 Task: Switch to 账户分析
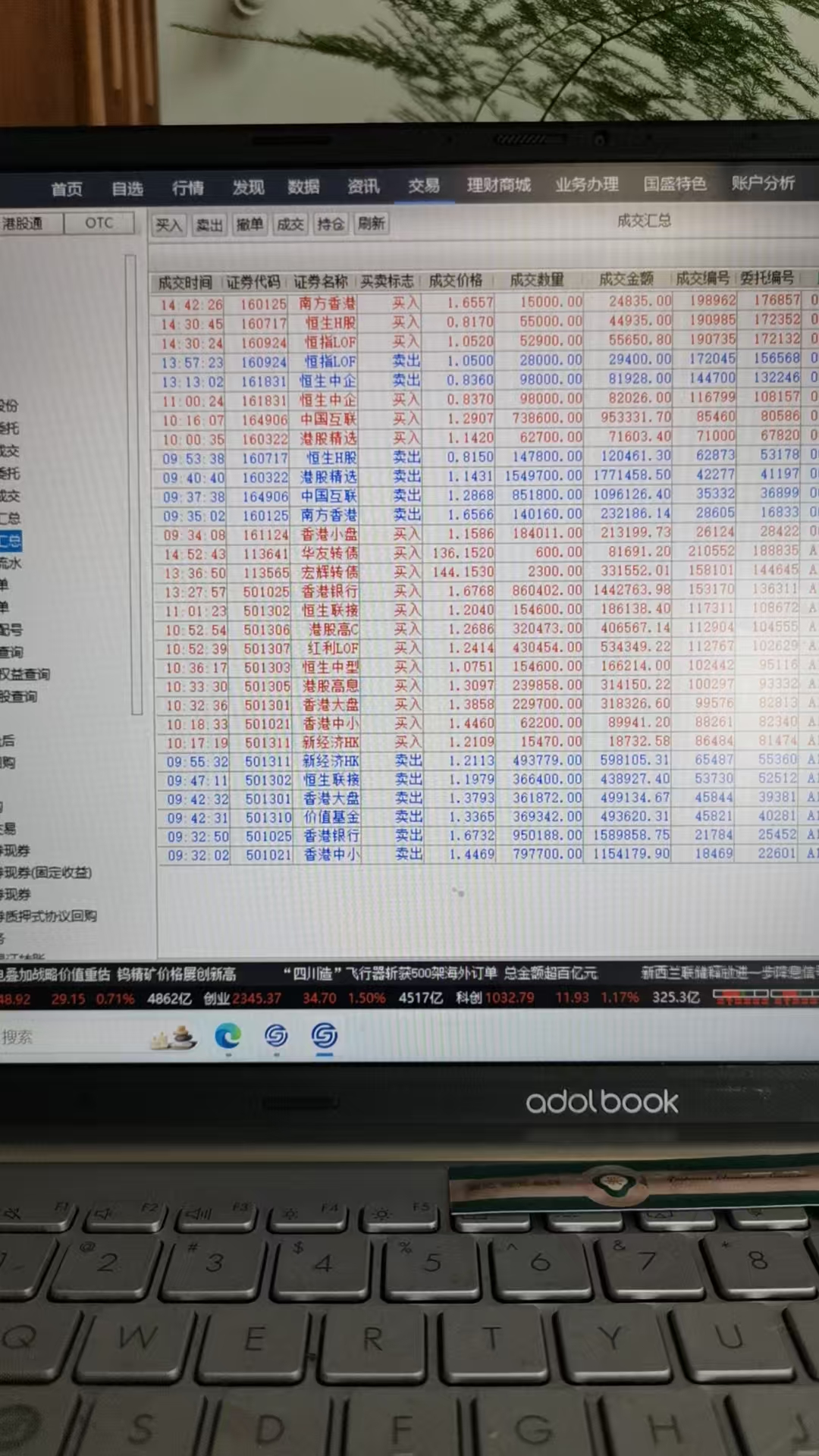pos(763,183)
